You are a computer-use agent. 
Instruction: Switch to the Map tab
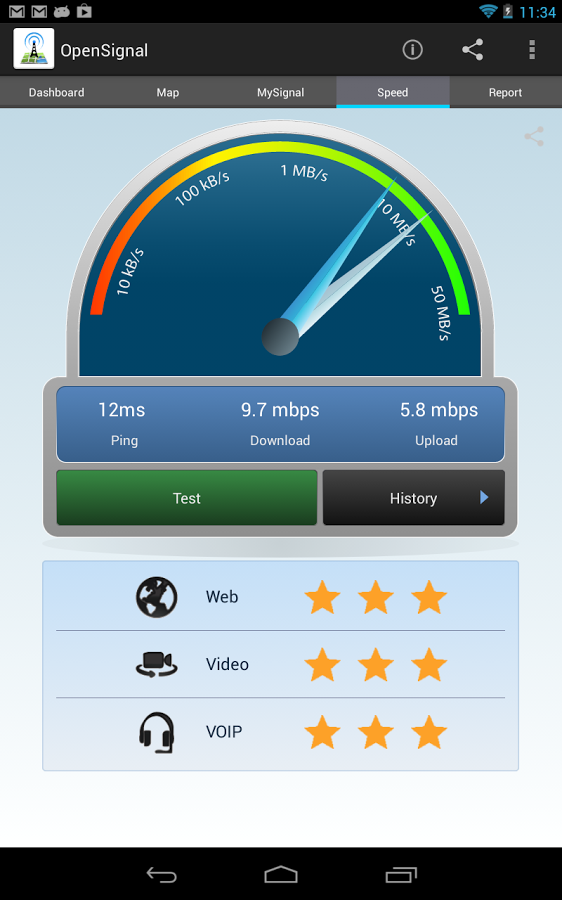coord(168,92)
